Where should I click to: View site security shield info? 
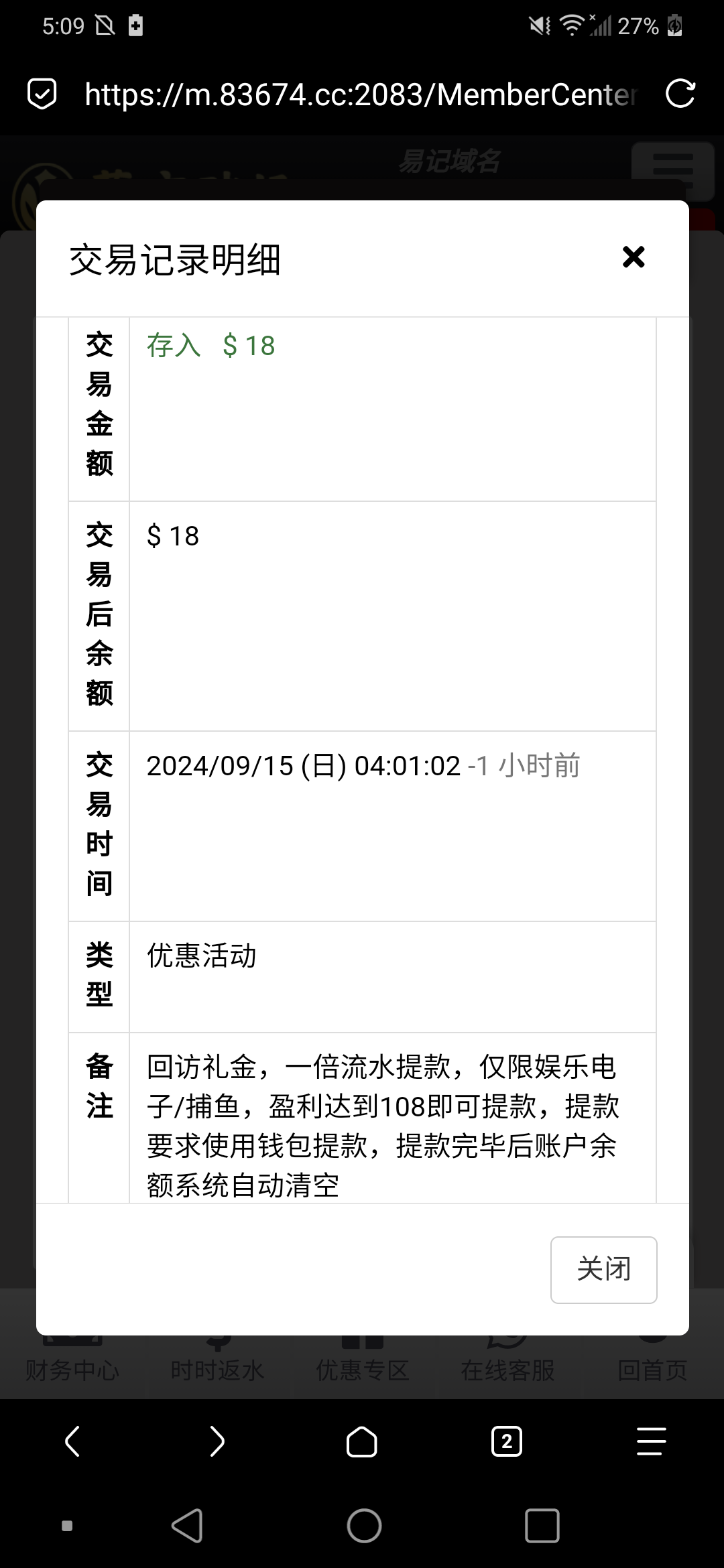coord(42,94)
